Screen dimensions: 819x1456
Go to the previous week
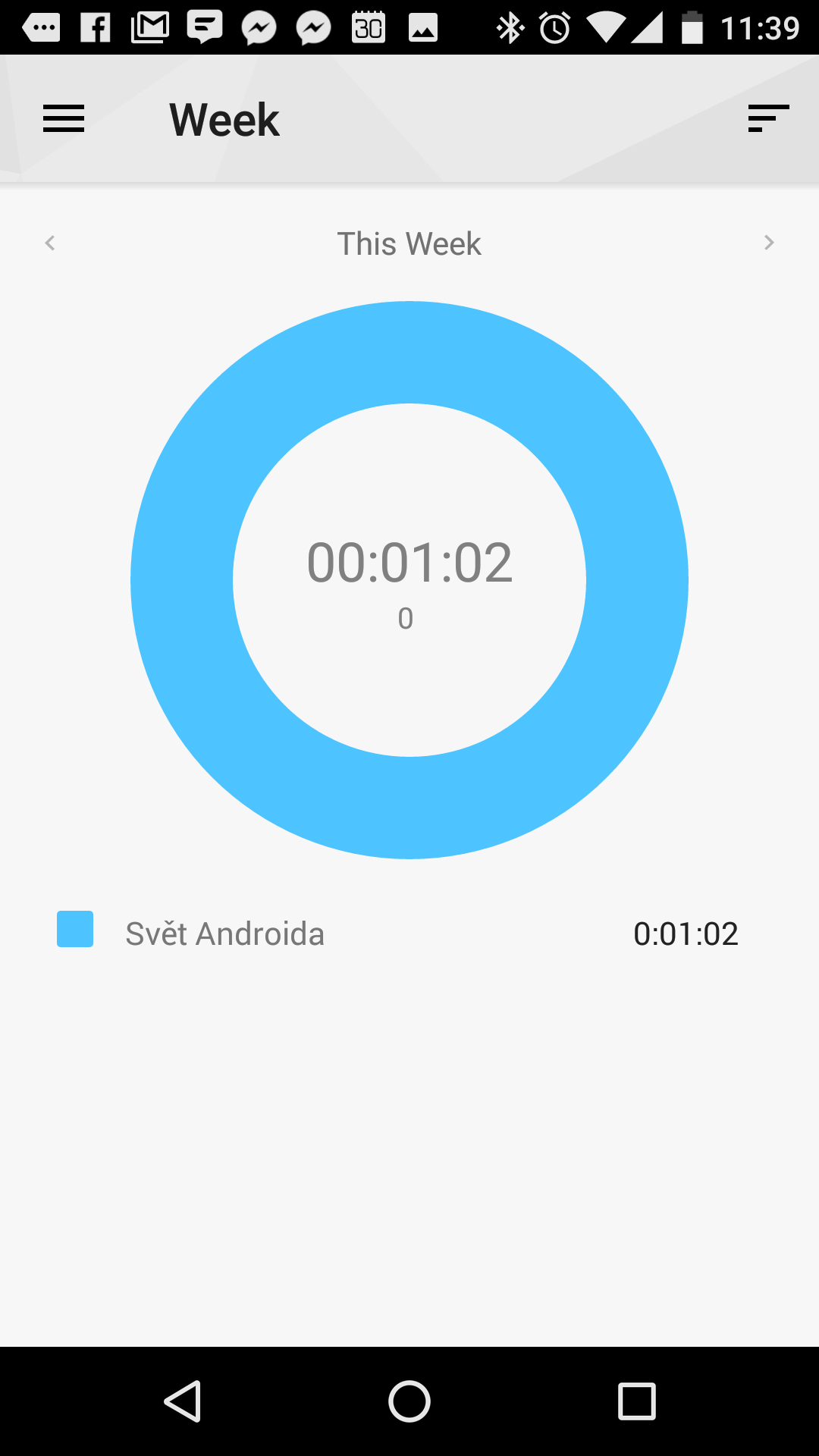[50, 243]
